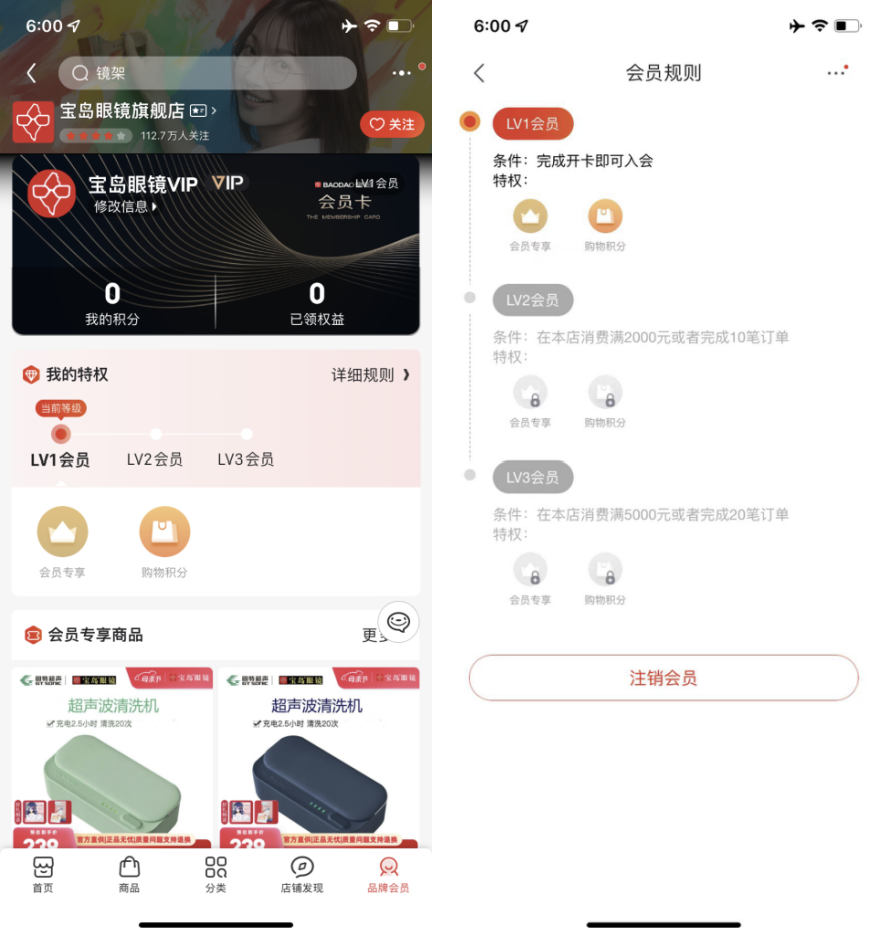880x936 pixels.
Task: Select the LV2会员 level tab
Action: click(x=155, y=459)
